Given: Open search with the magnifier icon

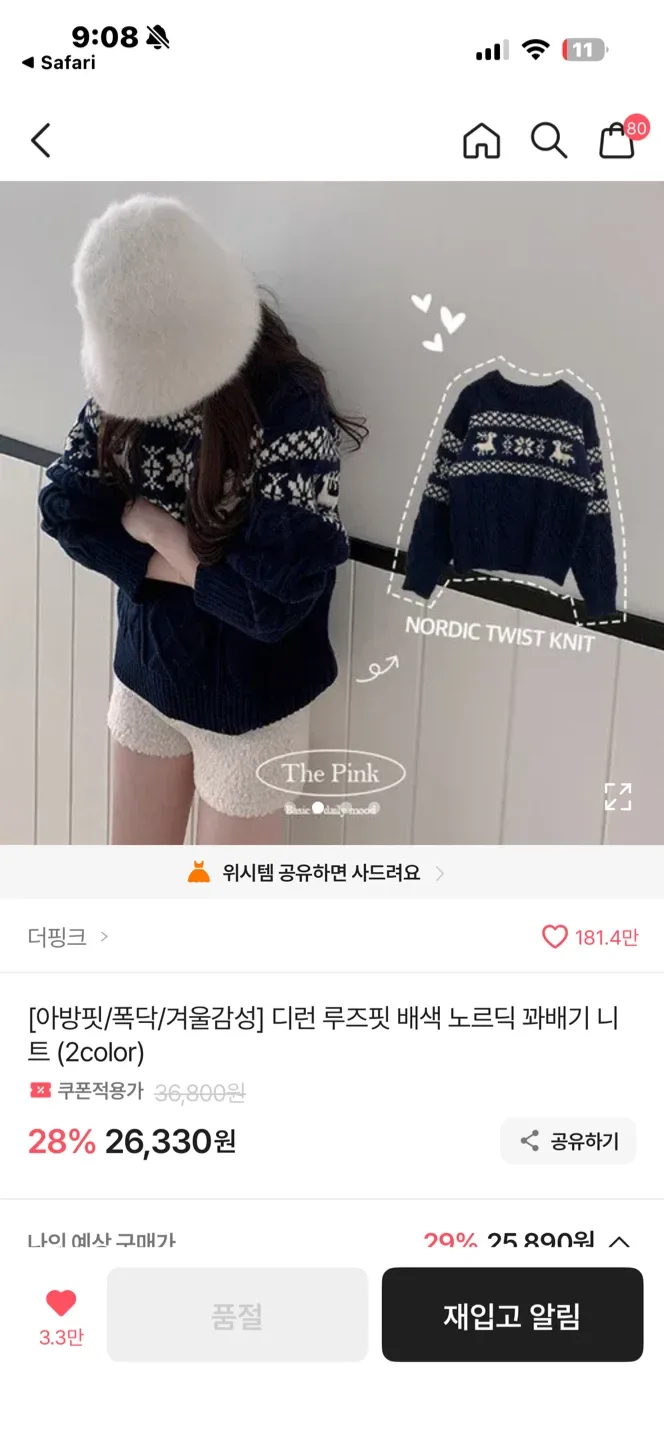Looking at the screenshot, I should point(548,141).
